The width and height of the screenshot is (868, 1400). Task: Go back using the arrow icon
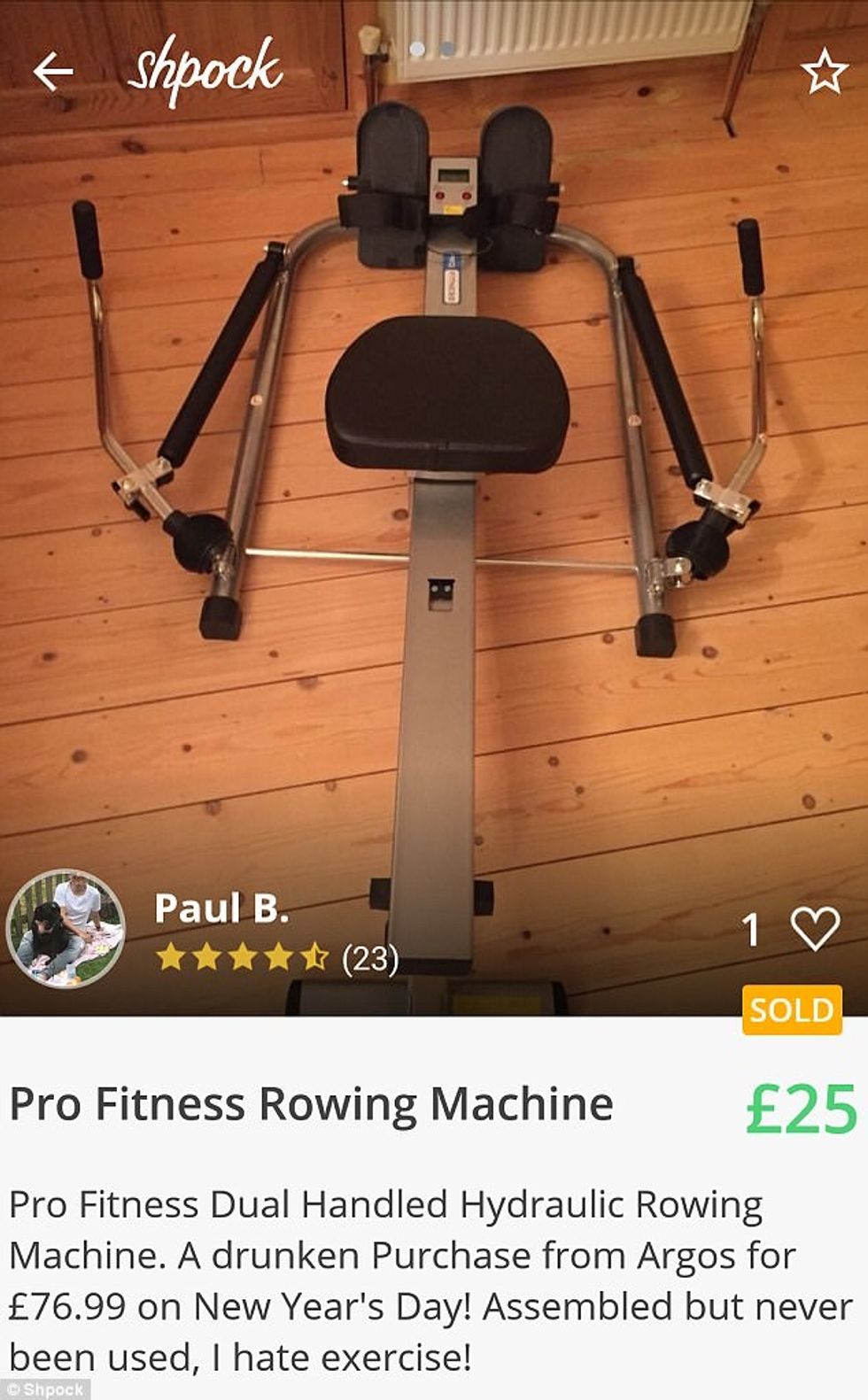(53, 72)
